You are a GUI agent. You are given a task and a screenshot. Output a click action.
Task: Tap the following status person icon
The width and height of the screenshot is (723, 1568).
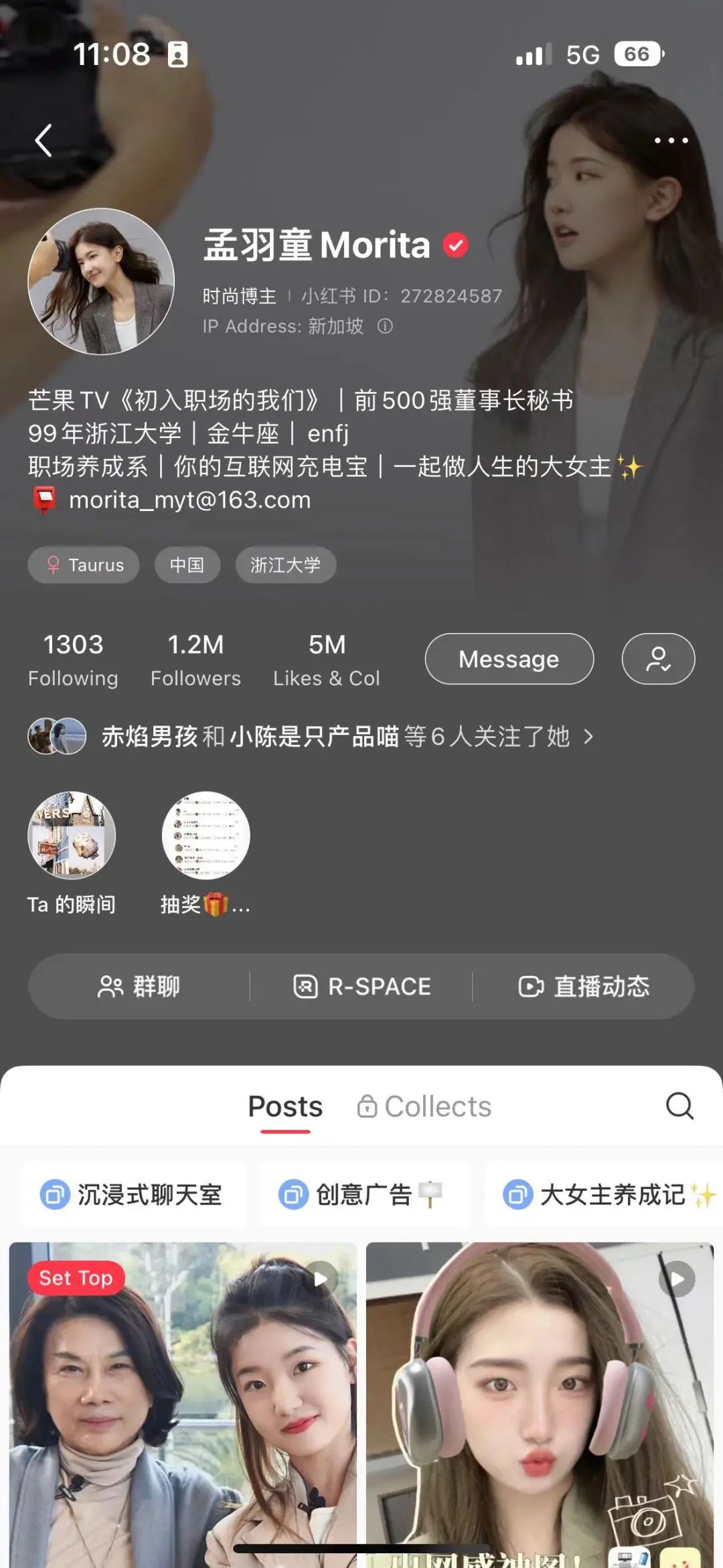(x=657, y=659)
